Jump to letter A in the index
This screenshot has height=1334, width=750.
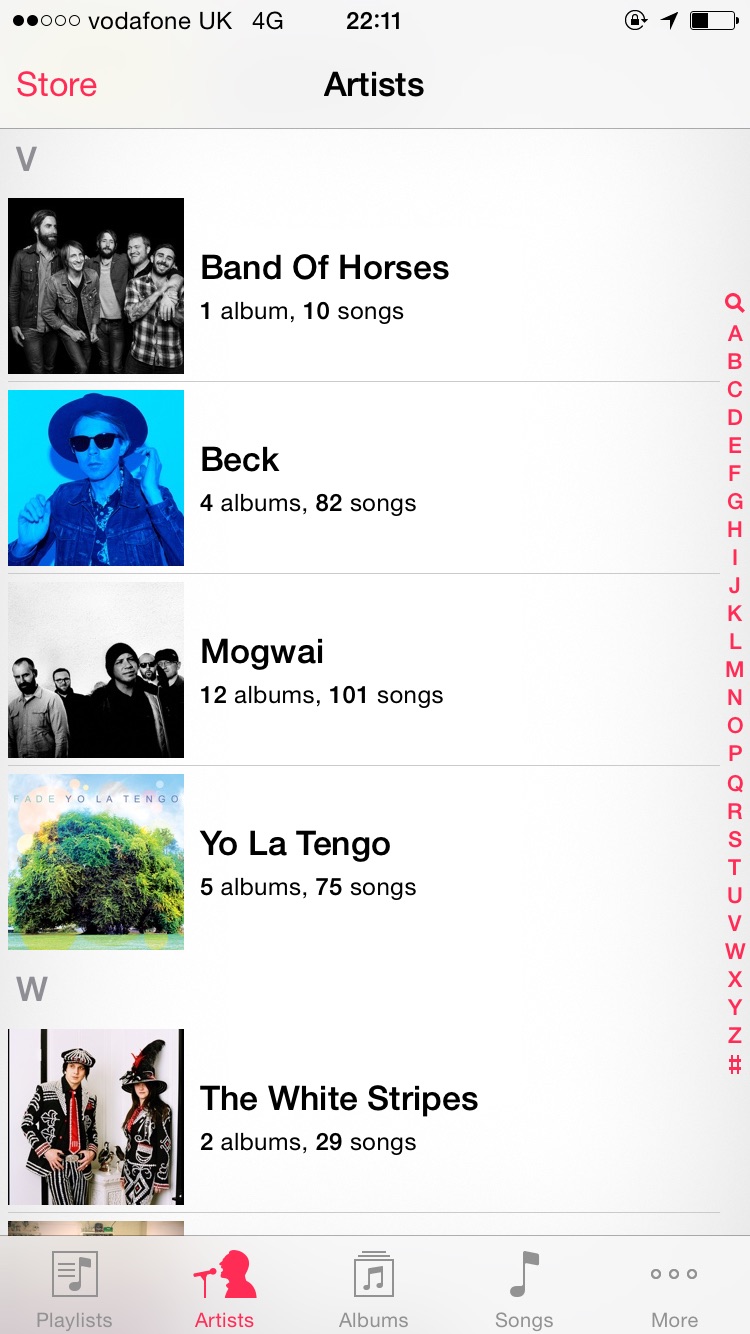[735, 333]
